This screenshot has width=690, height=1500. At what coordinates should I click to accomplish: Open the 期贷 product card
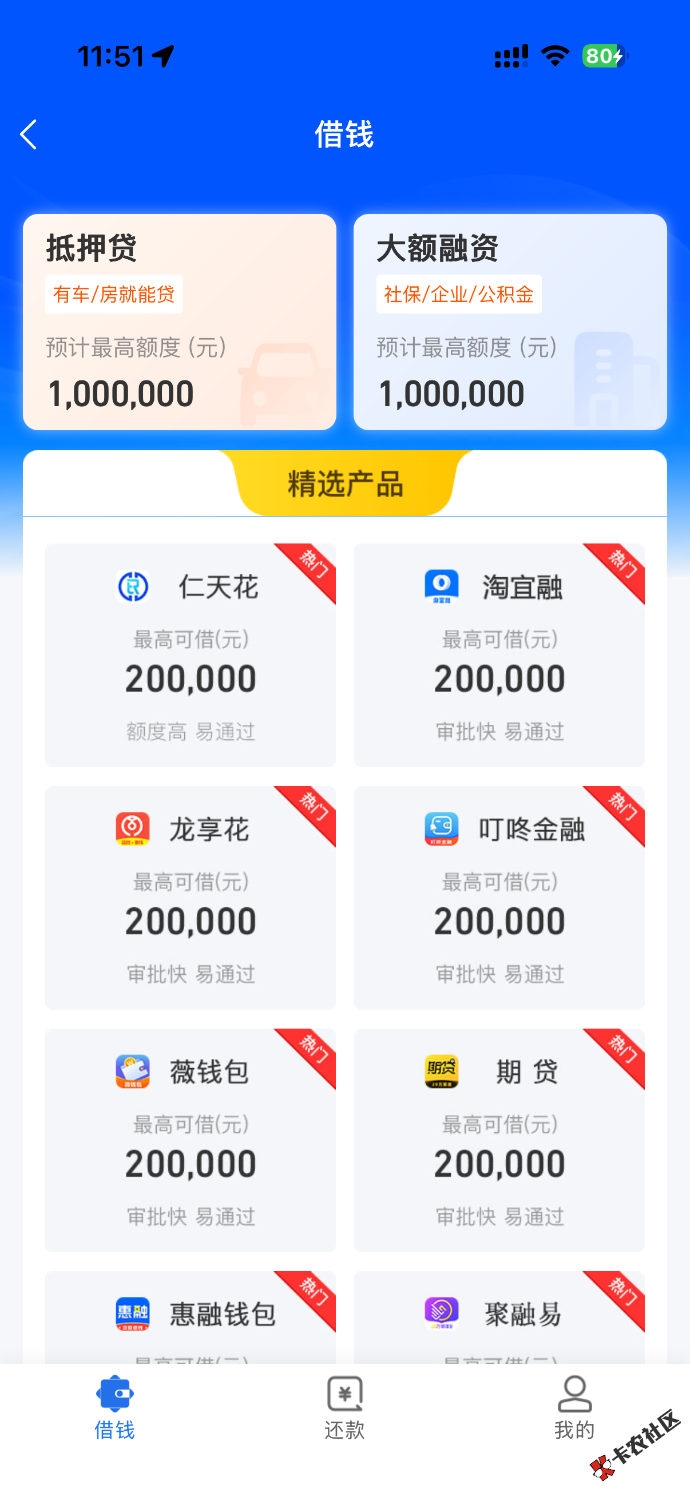(x=499, y=1140)
